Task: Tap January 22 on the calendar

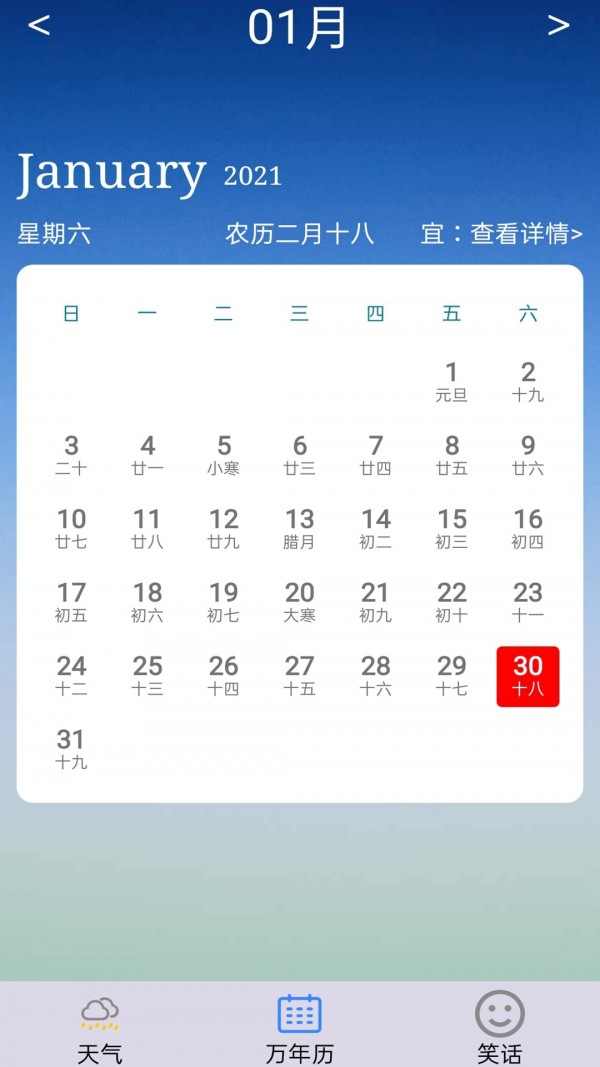Action: (x=451, y=601)
